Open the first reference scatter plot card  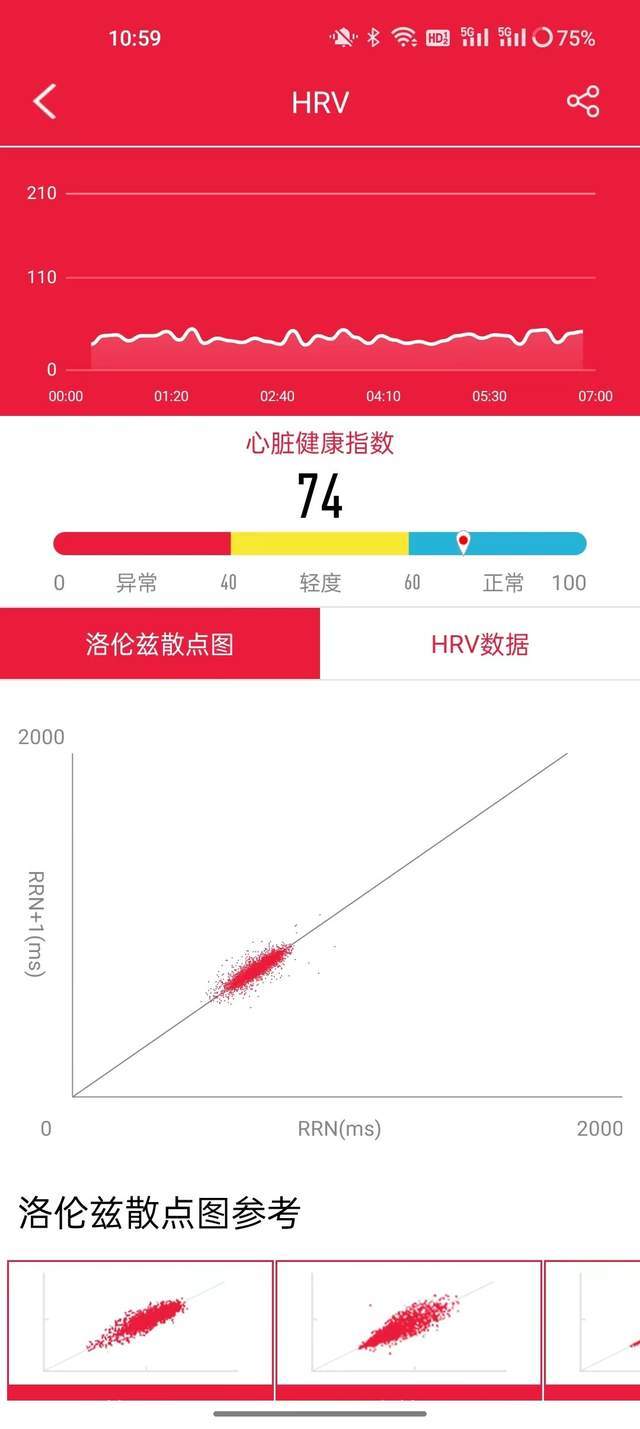click(x=140, y=1330)
